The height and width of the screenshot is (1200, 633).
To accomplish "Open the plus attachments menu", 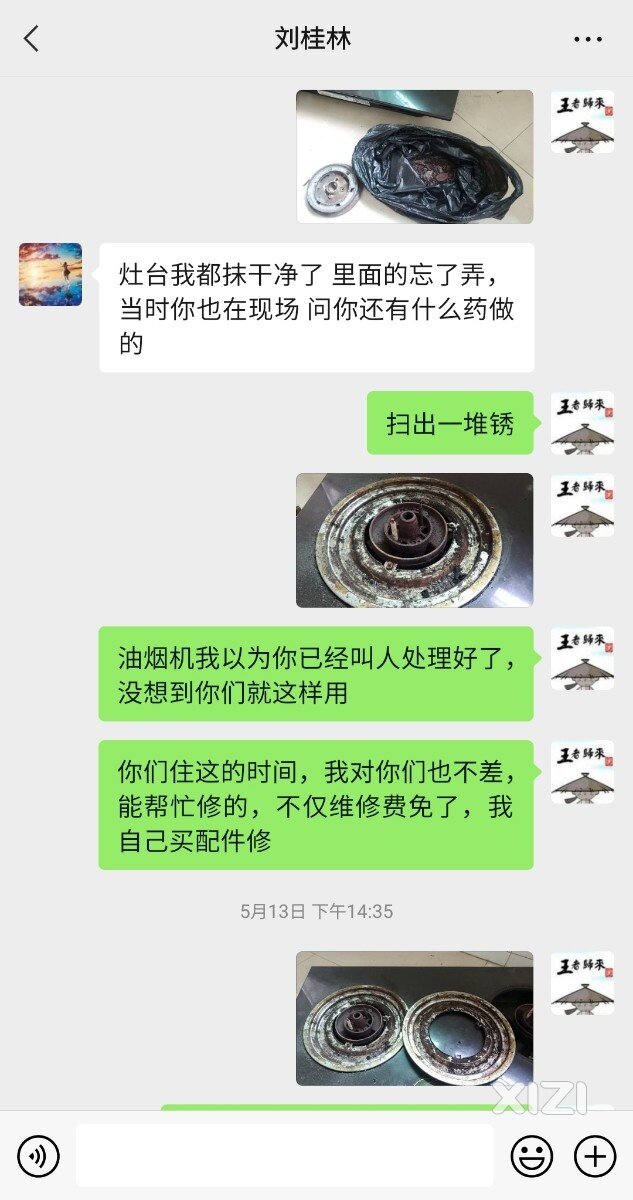I will click(594, 1157).
